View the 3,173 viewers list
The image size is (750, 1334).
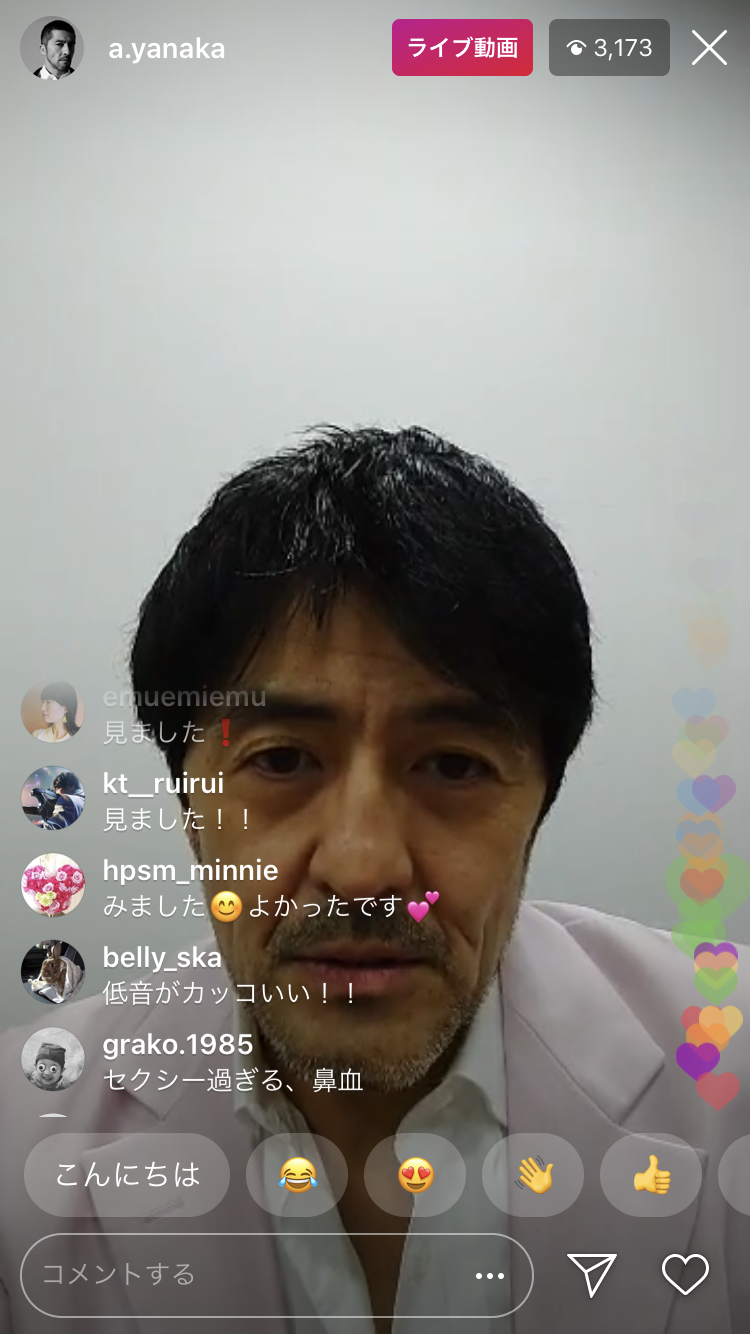[x=609, y=48]
